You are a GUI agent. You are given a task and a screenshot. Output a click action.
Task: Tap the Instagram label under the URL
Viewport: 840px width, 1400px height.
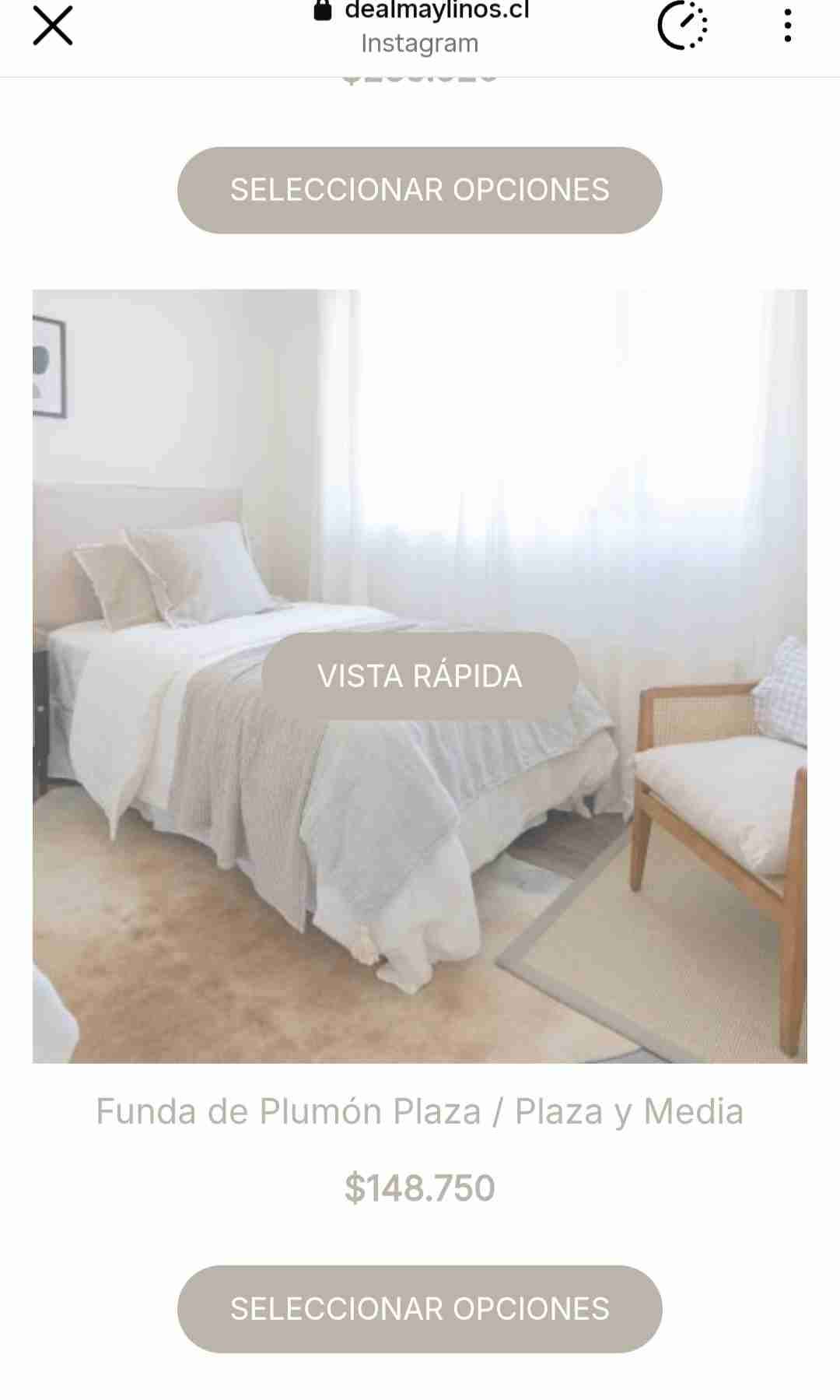click(x=419, y=44)
